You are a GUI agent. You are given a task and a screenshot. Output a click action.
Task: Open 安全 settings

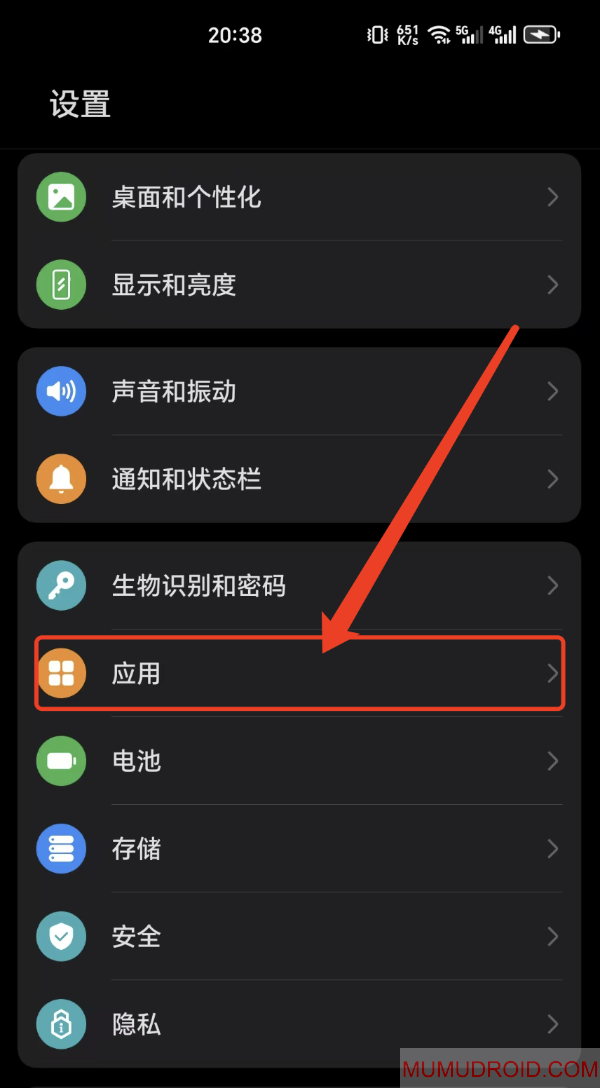[300, 937]
